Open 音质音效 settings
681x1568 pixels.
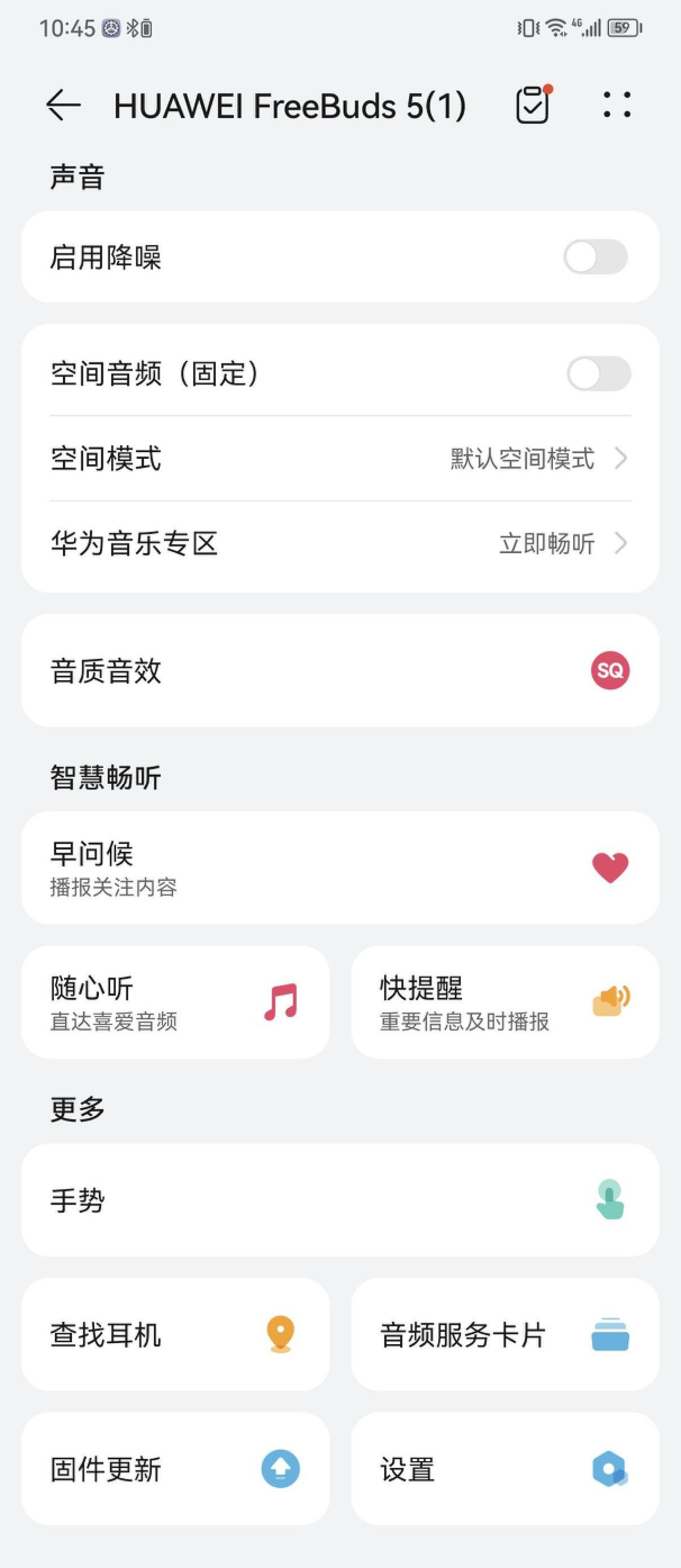pos(340,671)
